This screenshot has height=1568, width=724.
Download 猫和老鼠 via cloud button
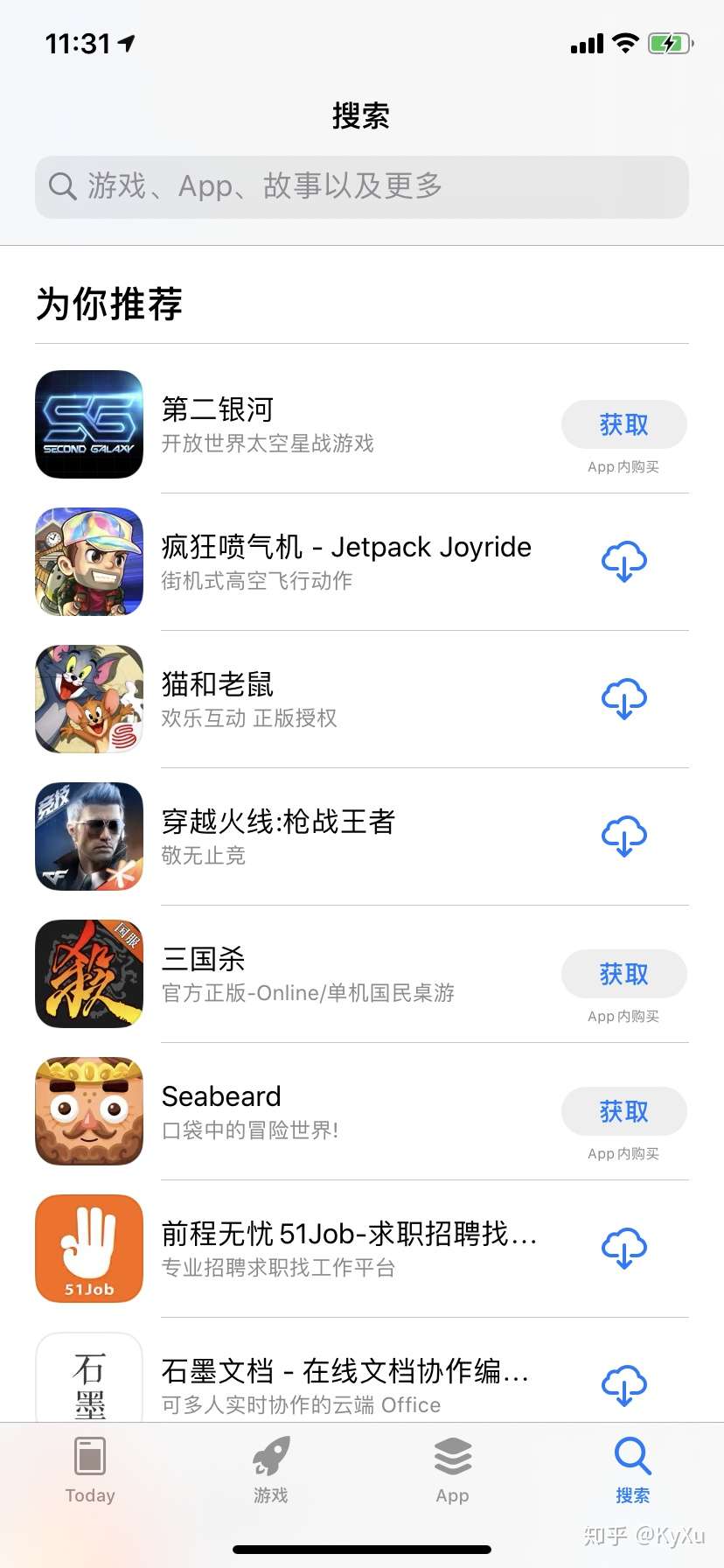click(623, 698)
